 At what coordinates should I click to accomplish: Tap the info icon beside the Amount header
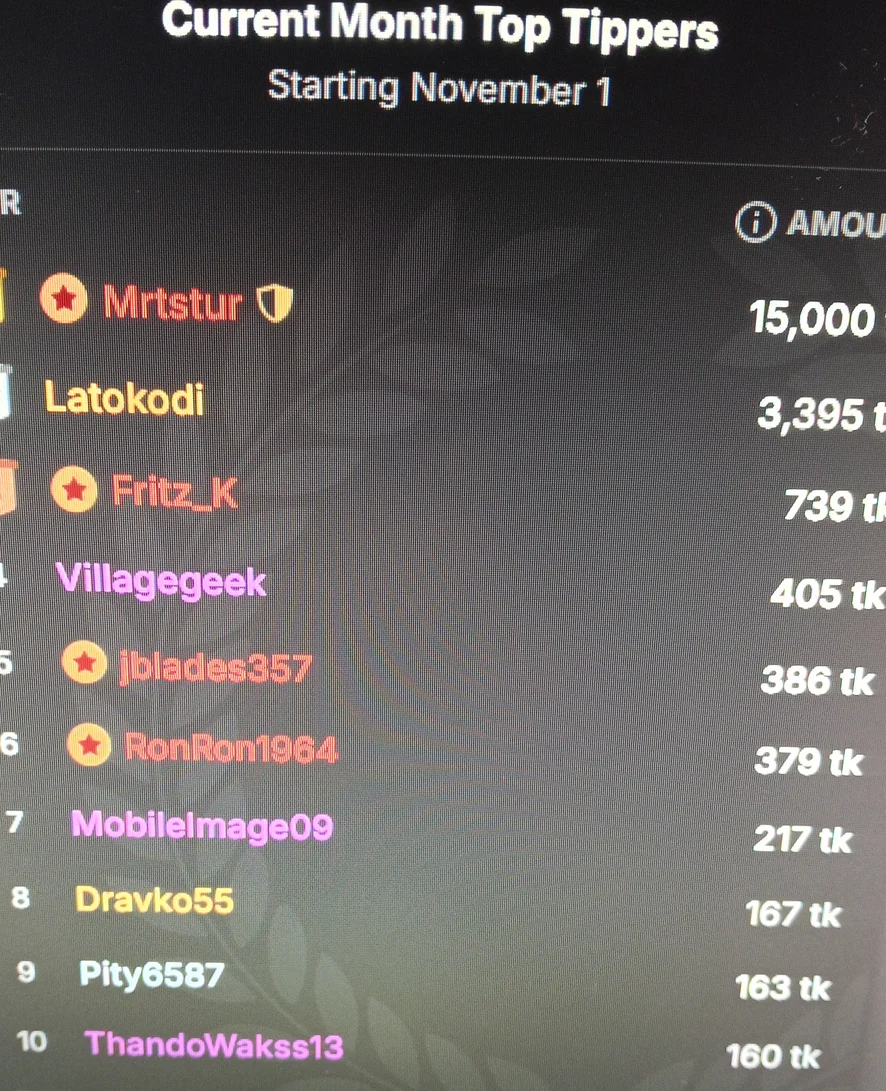pyautogui.click(x=755, y=224)
